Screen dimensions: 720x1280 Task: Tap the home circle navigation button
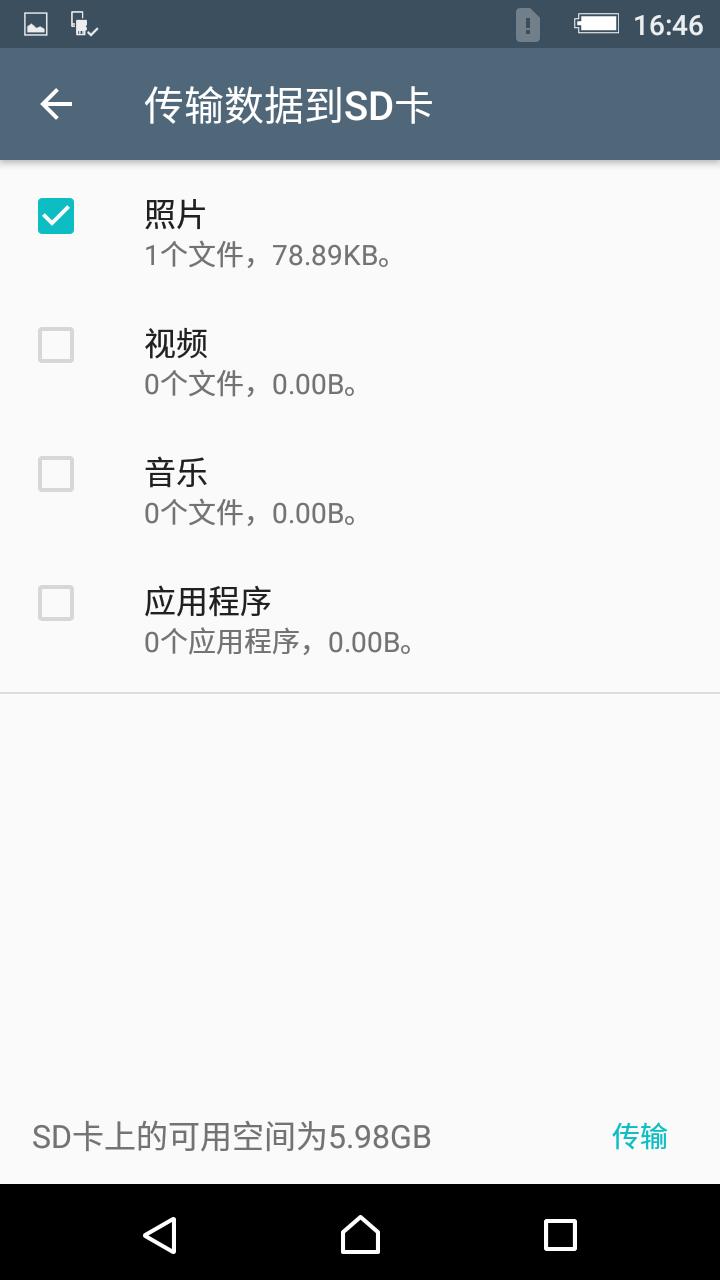tap(360, 1235)
